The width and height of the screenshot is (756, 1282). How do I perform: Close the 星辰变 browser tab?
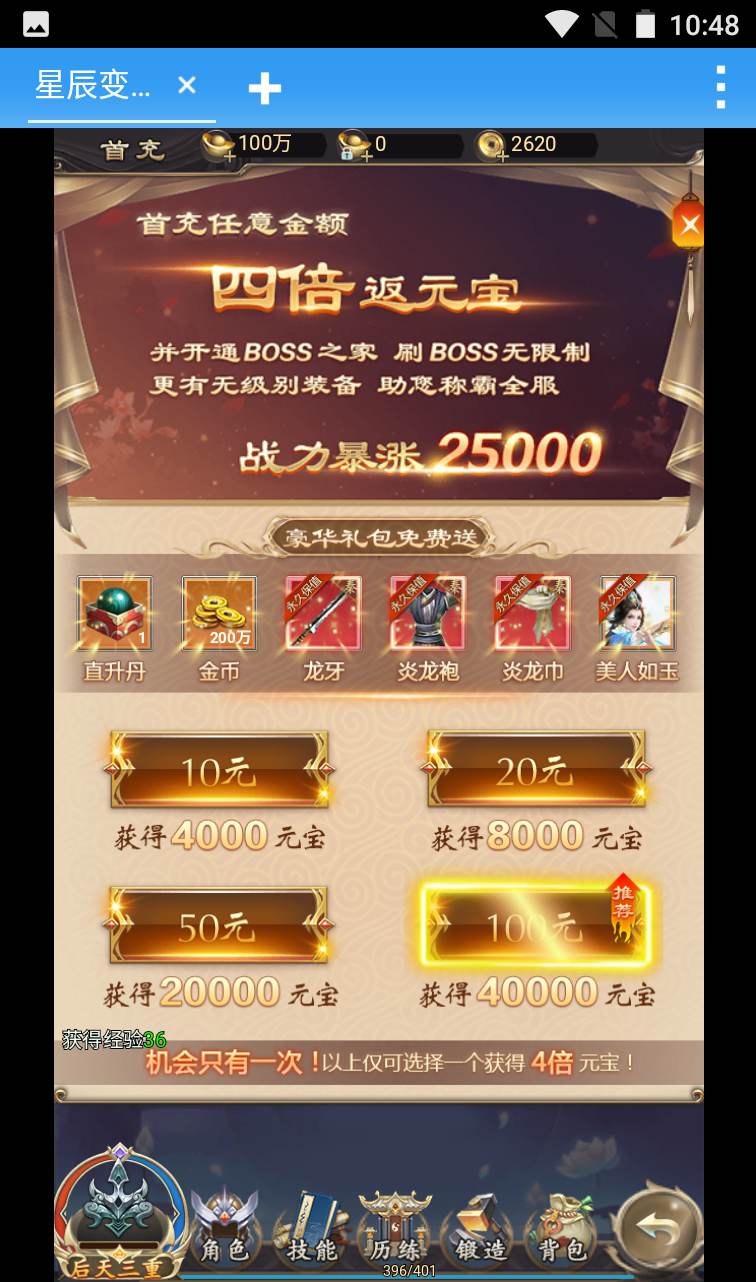pyautogui.click(x=187, y=86)
